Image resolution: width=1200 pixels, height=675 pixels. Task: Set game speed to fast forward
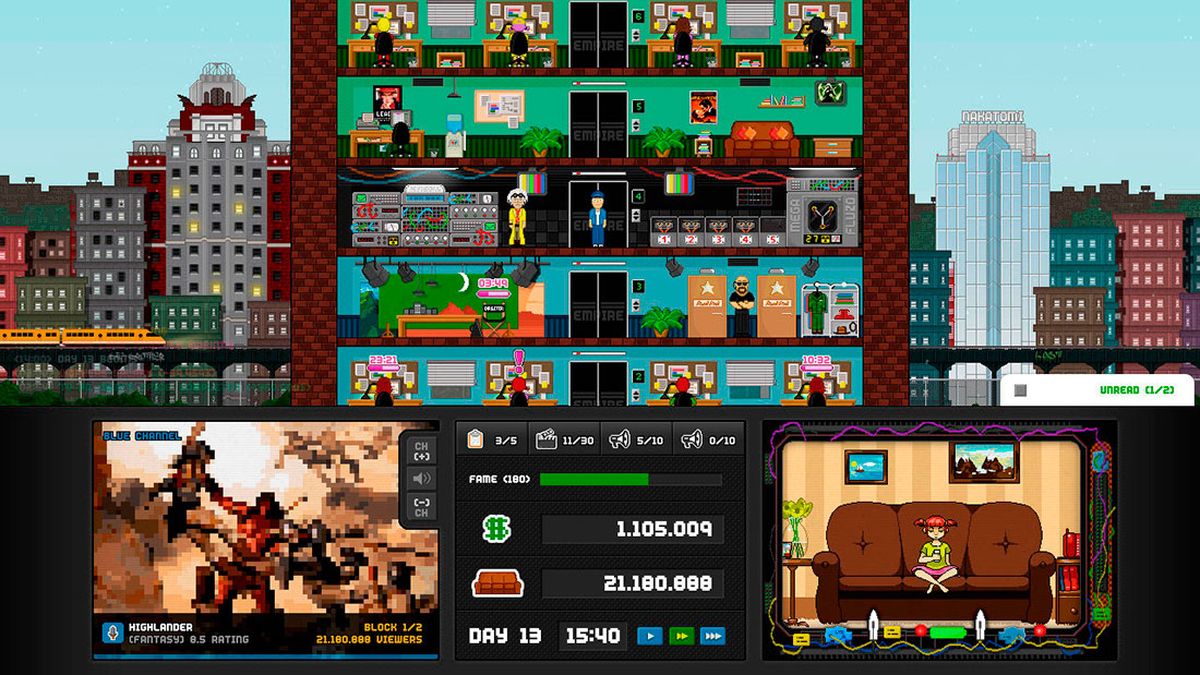682,636
